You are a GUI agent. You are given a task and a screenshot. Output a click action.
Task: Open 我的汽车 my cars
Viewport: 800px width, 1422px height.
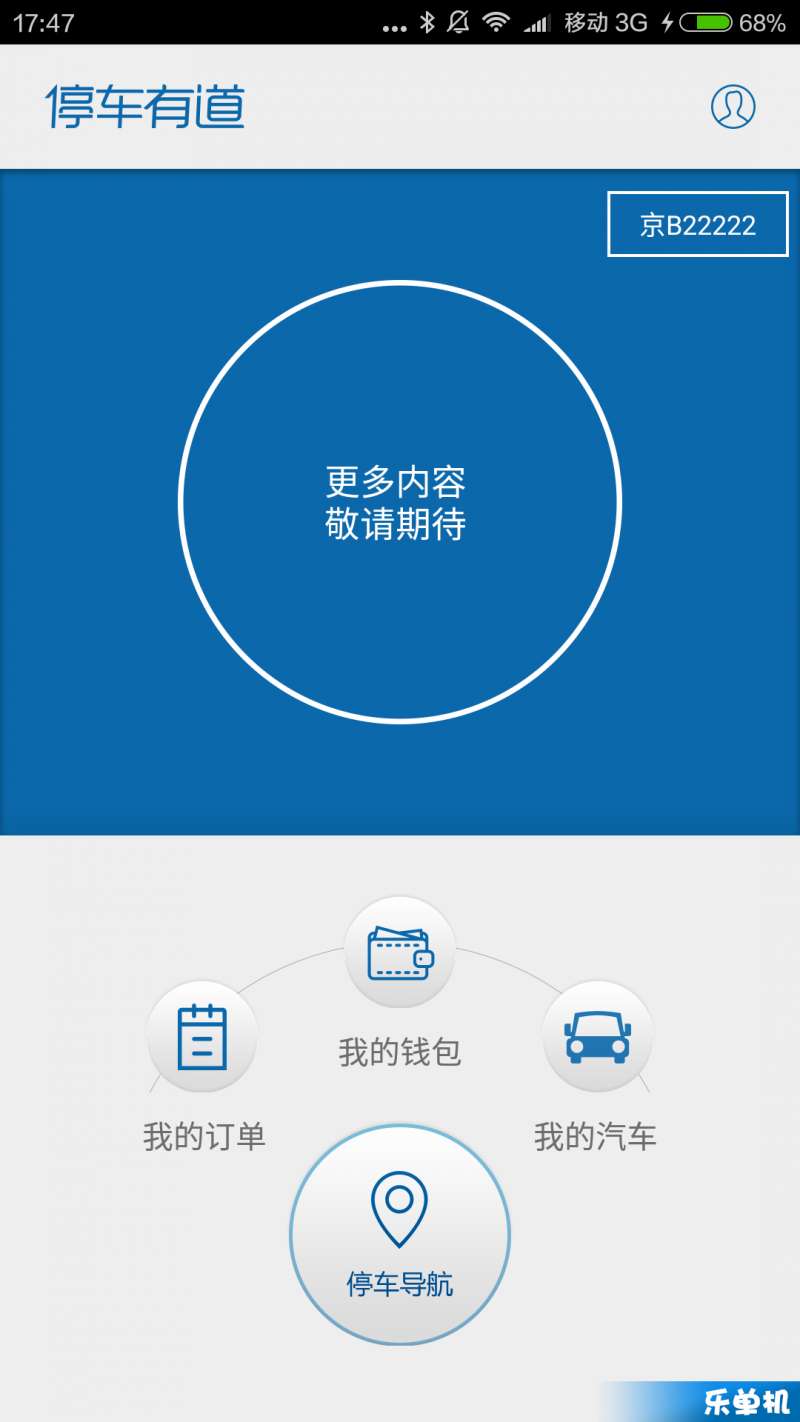(597, 1037)
